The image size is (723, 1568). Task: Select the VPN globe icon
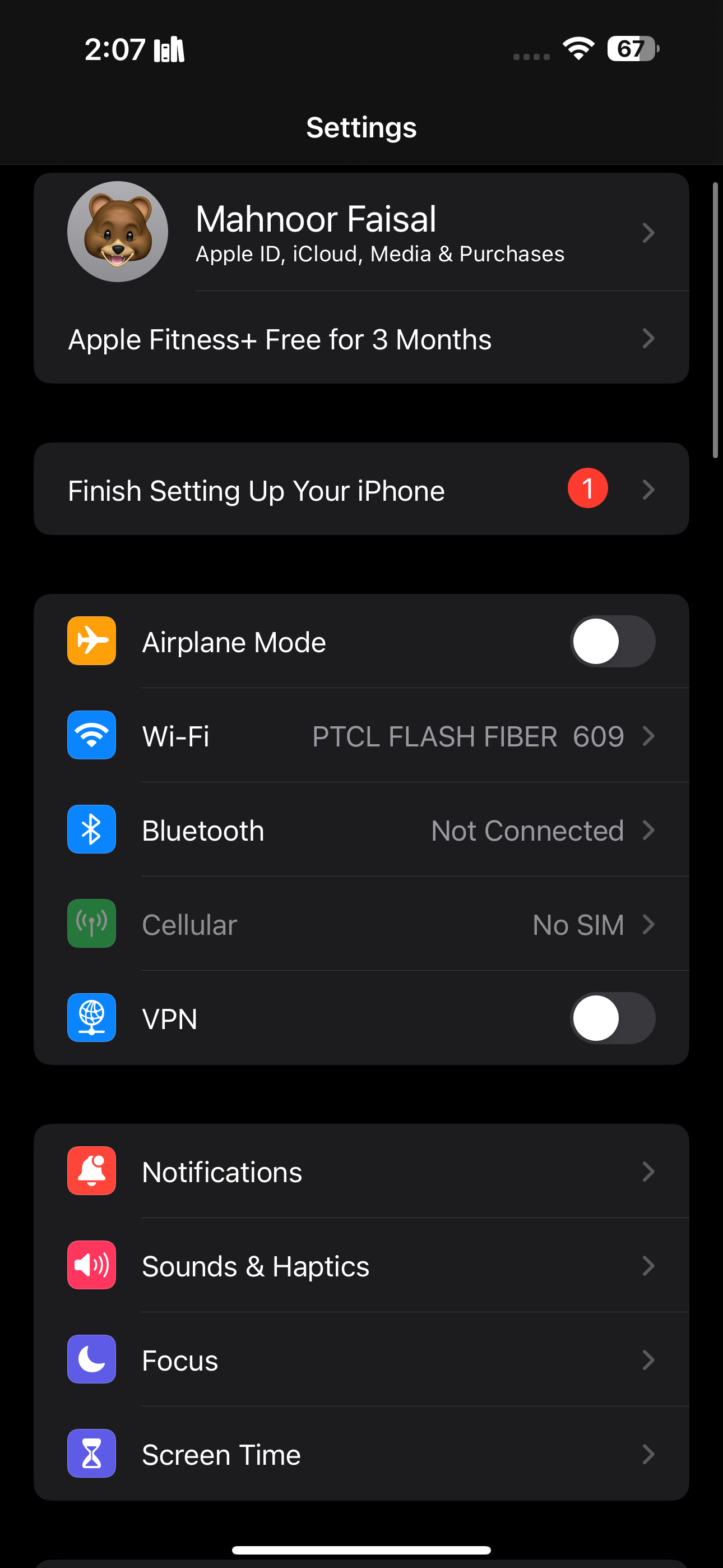tap(91, 1018)
